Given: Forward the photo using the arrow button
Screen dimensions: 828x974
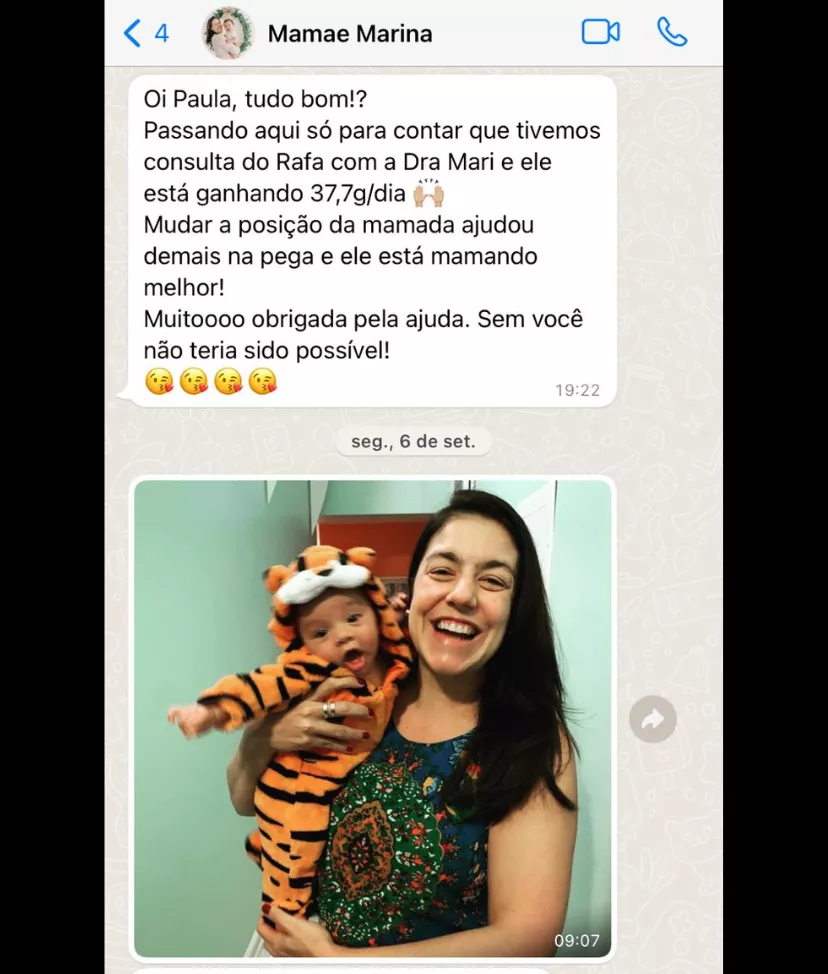Looking at the screenshot, I should point(653,718).
